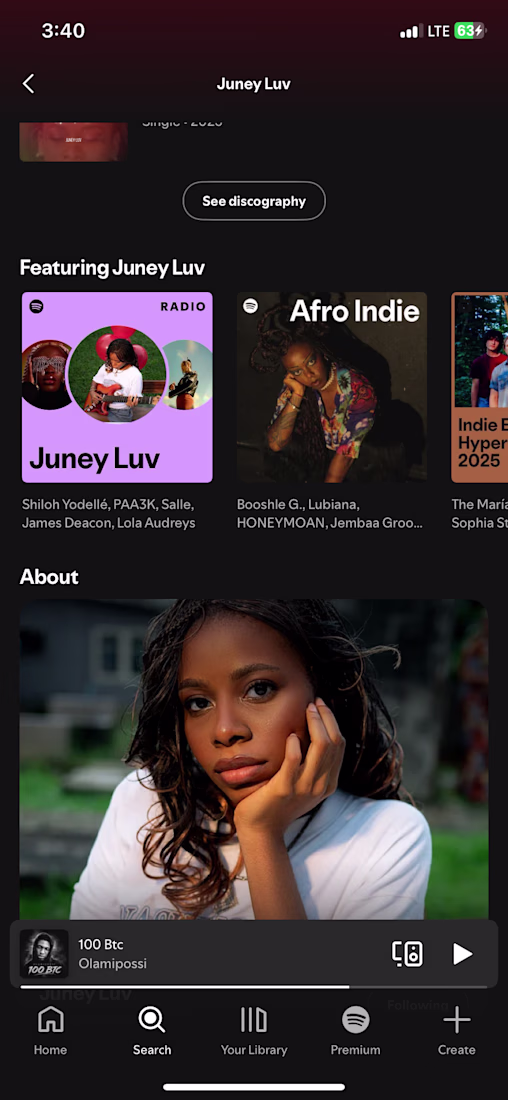Open Your Library tab
Viewport: 508px width, 1100px height.
254,1031
